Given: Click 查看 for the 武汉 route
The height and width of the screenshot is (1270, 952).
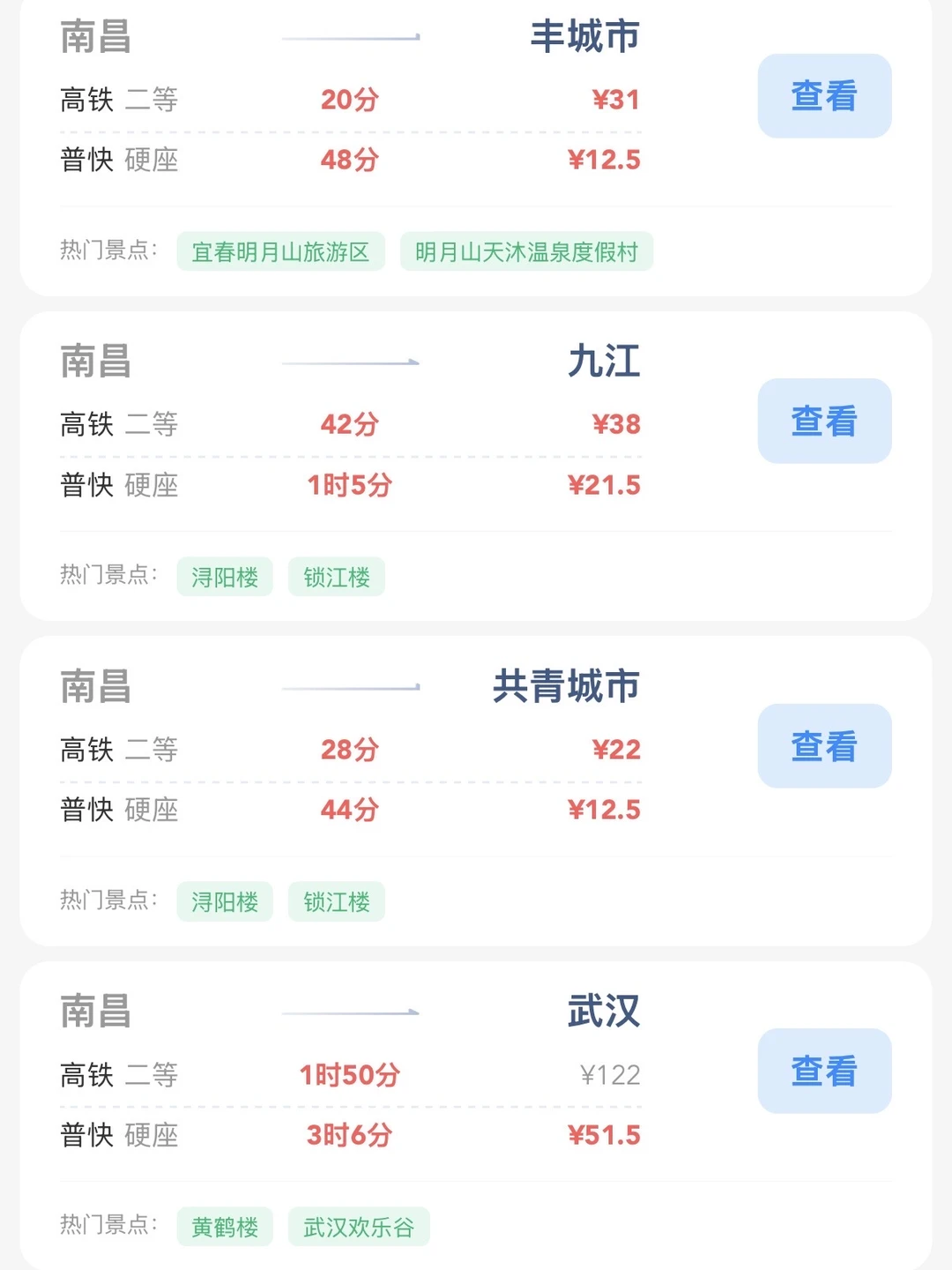Looking at the screenshot, I should pyautogui.click(x=823, y=1071).
